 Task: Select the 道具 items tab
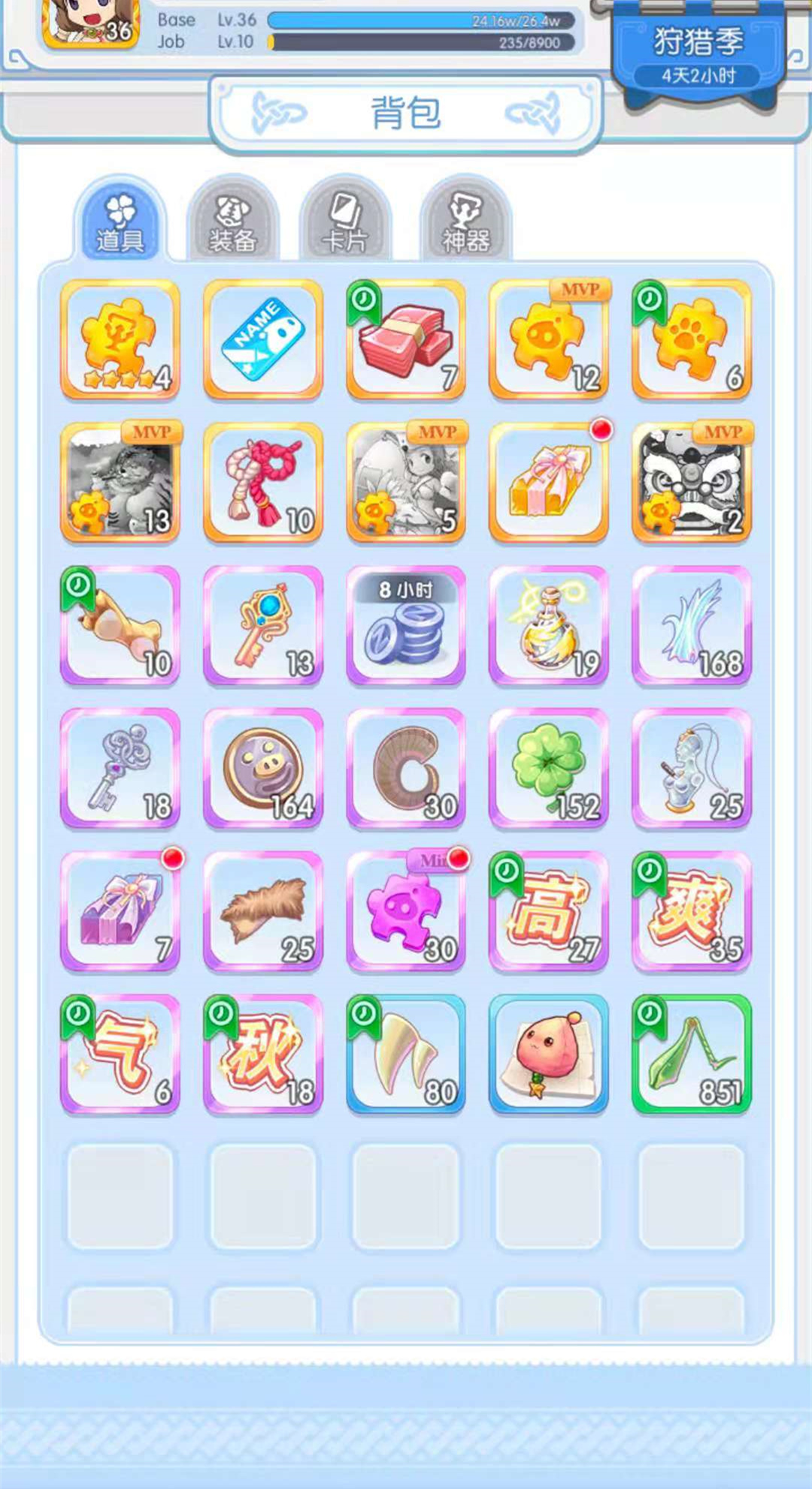point(120,223)
